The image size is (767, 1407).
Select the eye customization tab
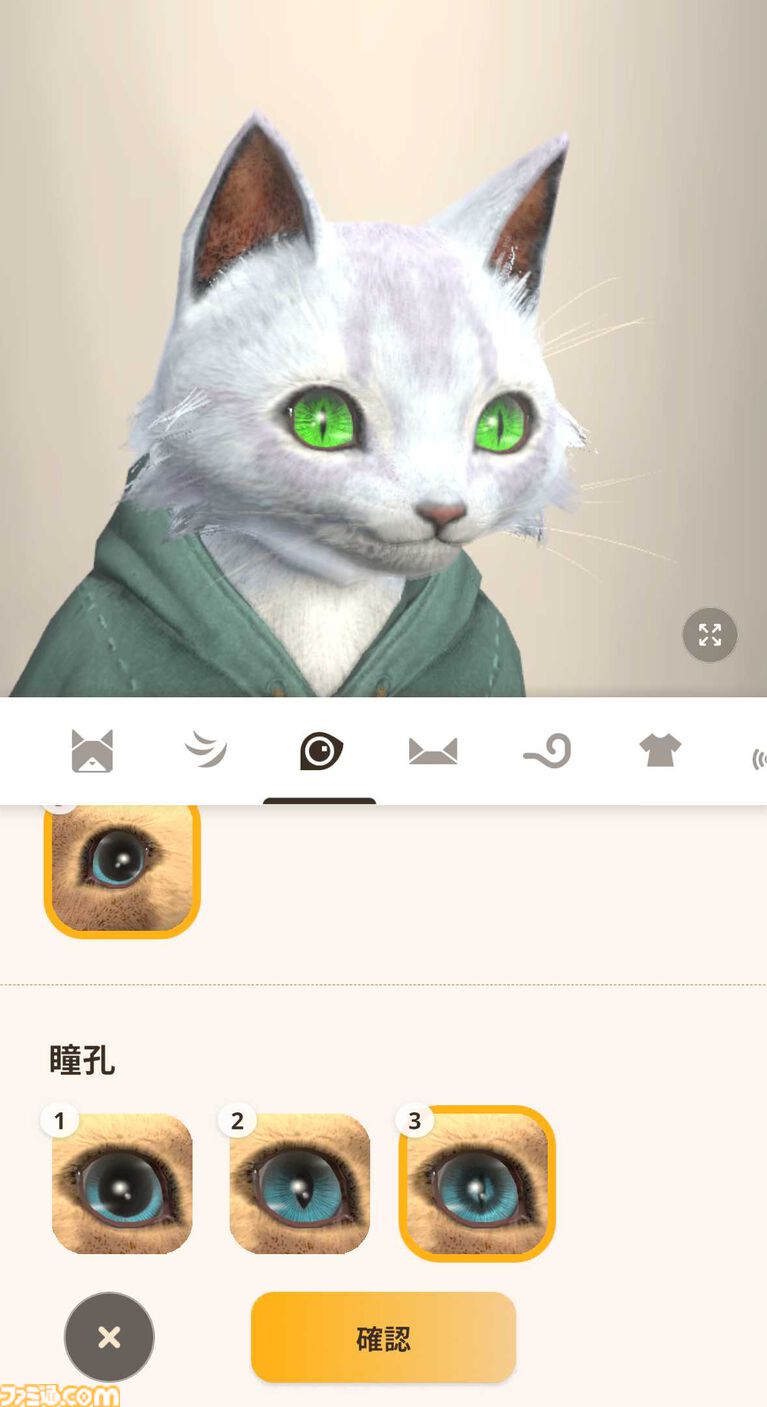[320, 751]
